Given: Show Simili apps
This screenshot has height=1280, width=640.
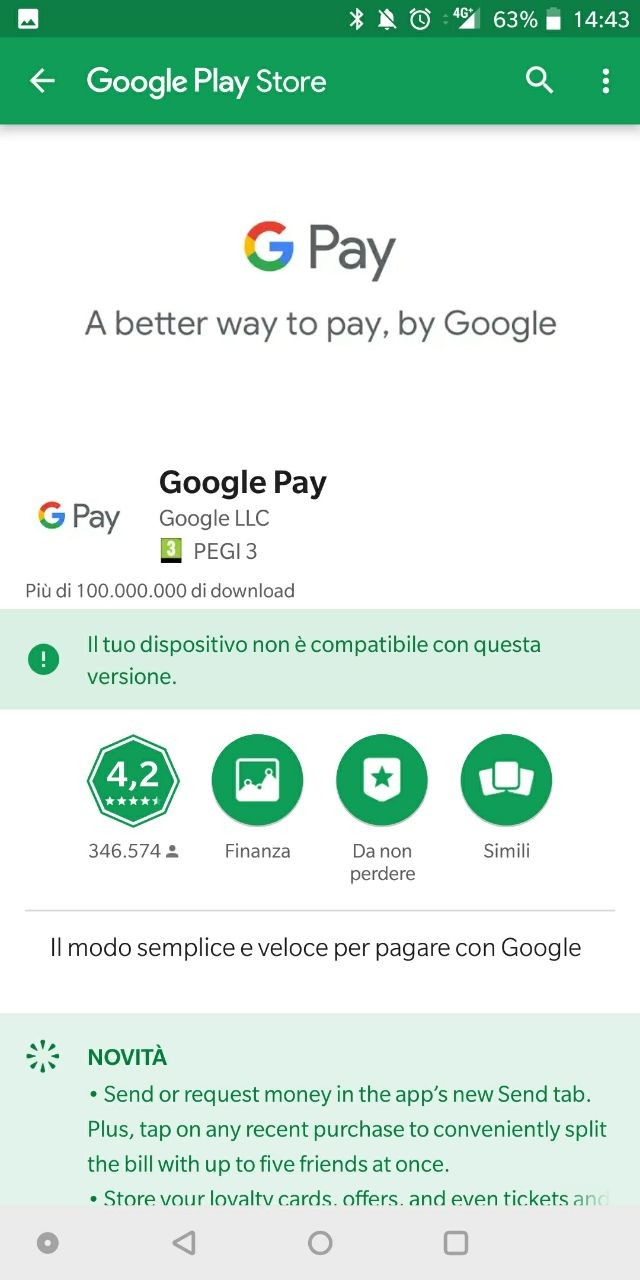Looking at the screenshot, I should (506, 781).
